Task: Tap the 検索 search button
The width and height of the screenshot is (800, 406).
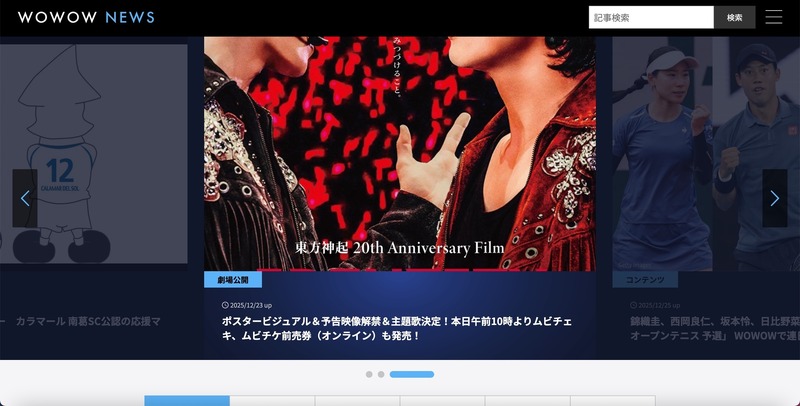Action: pyautogui.click(x=734, y=17)
